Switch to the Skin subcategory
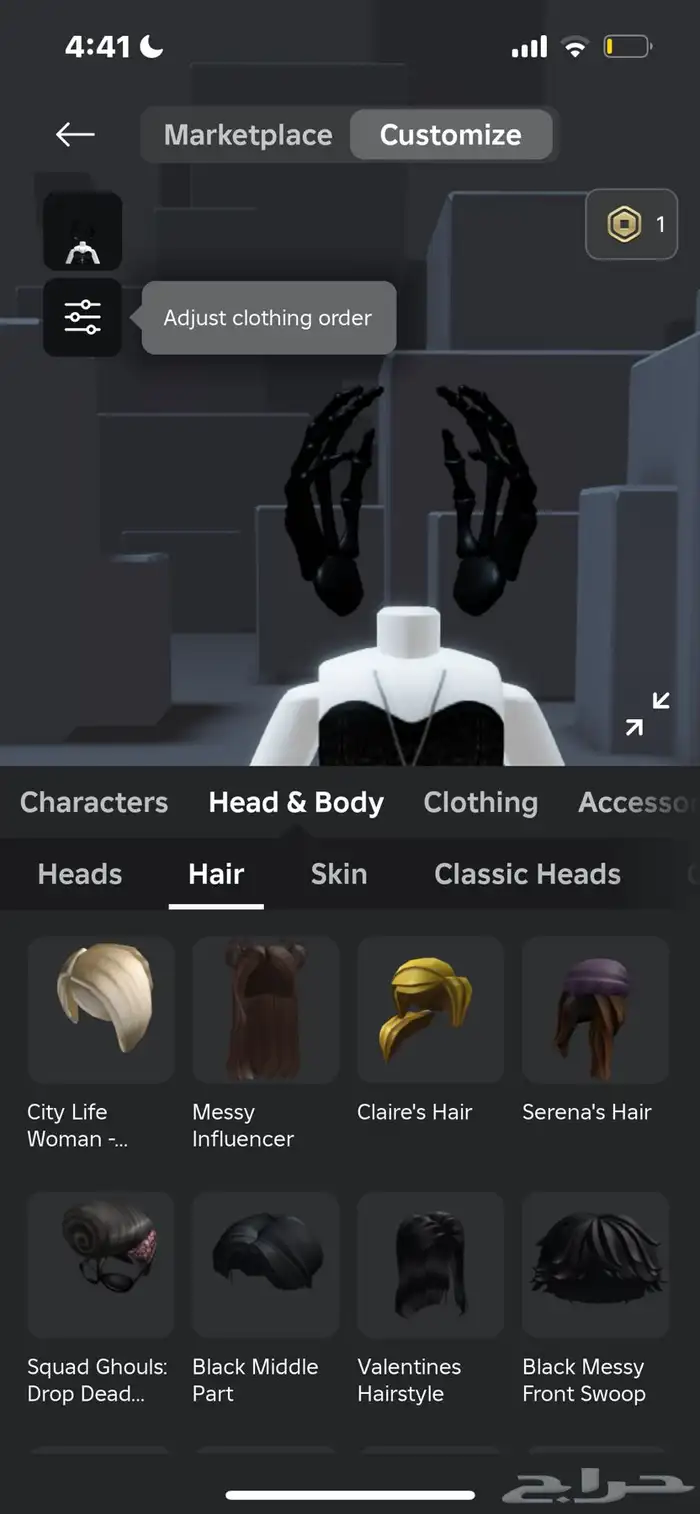This screenshot has width=700, height=1514. pyautogui.click(x=339, y=874)
